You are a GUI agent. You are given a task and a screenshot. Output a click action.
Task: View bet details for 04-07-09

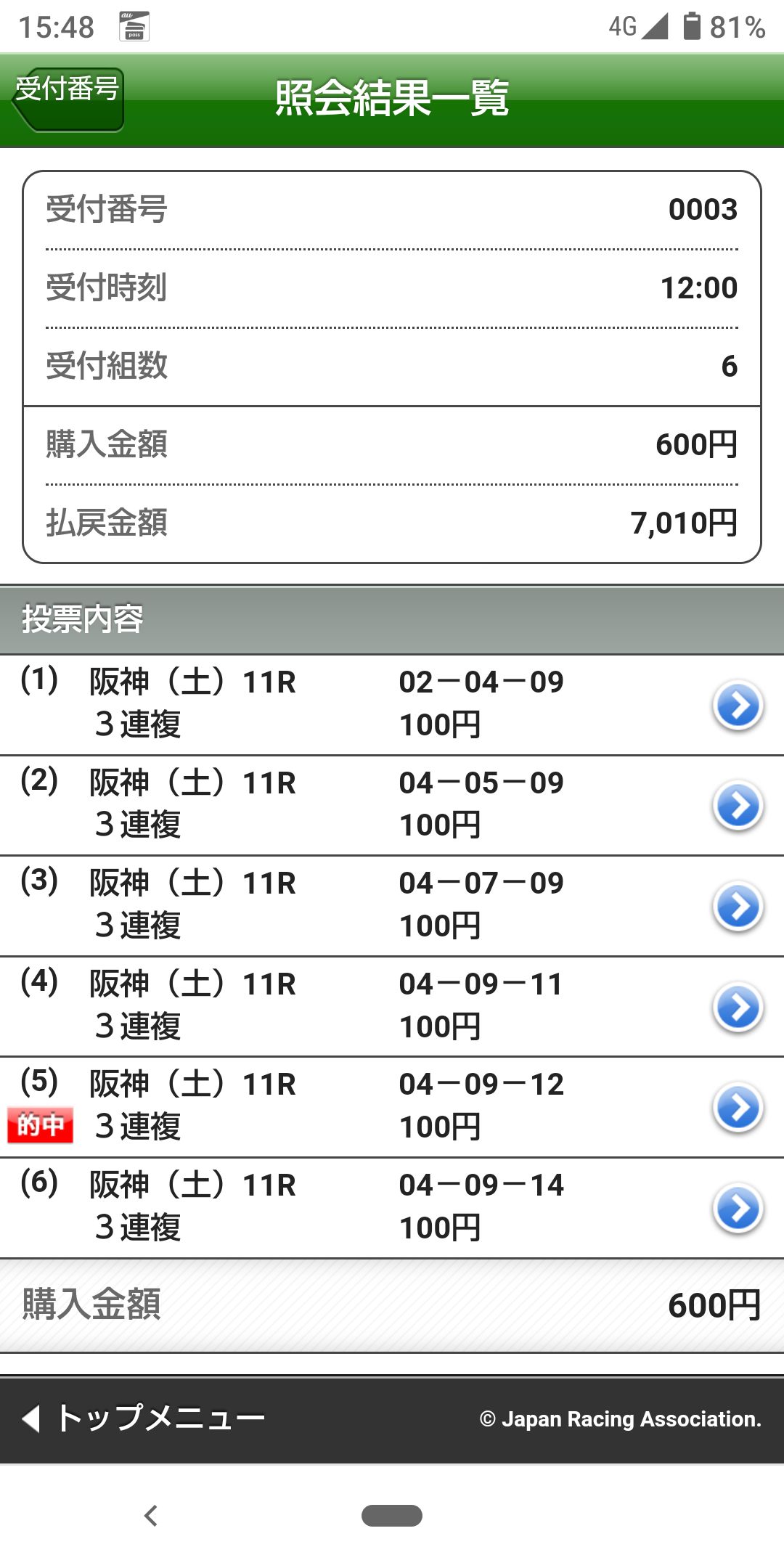click(x=738, y=906)
